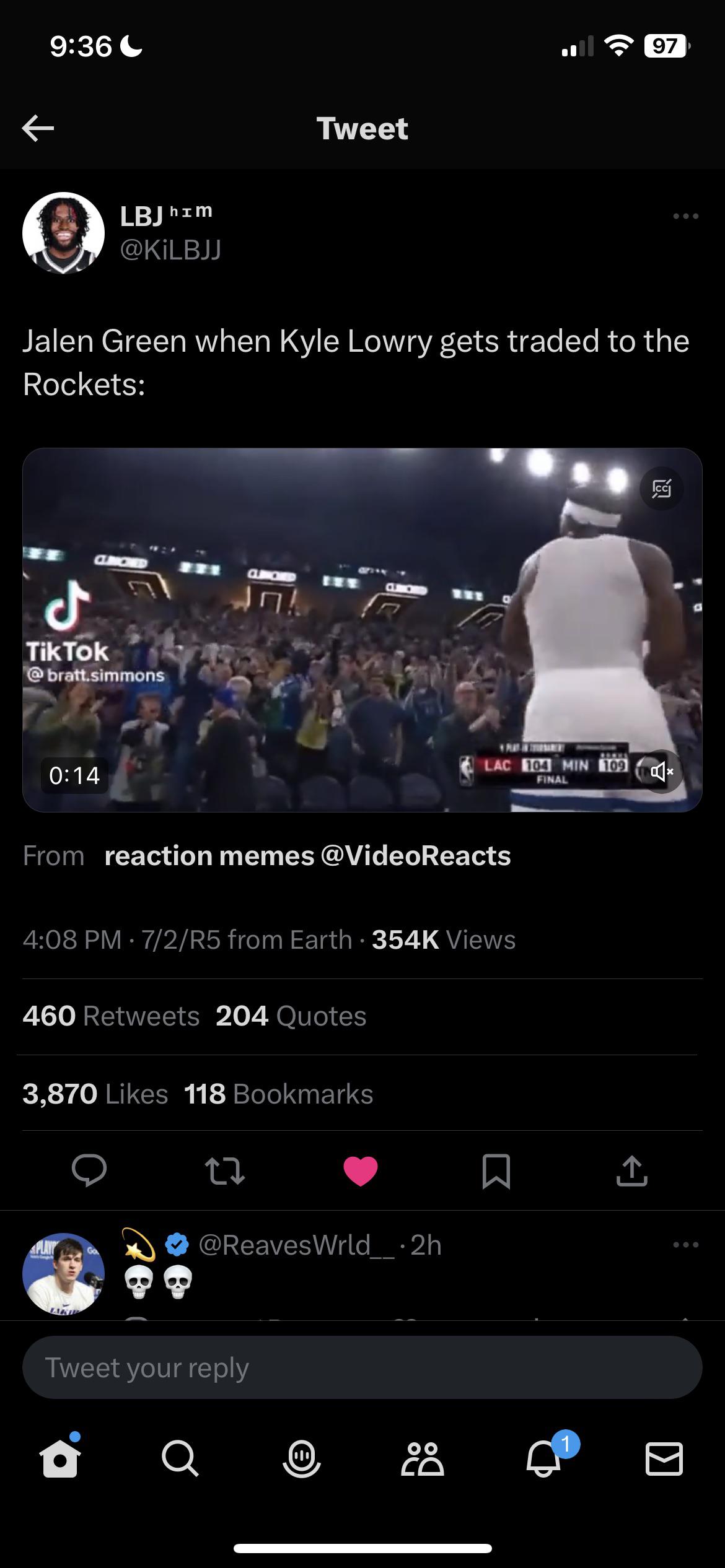View the 3,870 Likes list
Image resolution: width=725 pixels, height=1568 pixels.
pyautogui.click(x=95, y=1094)
